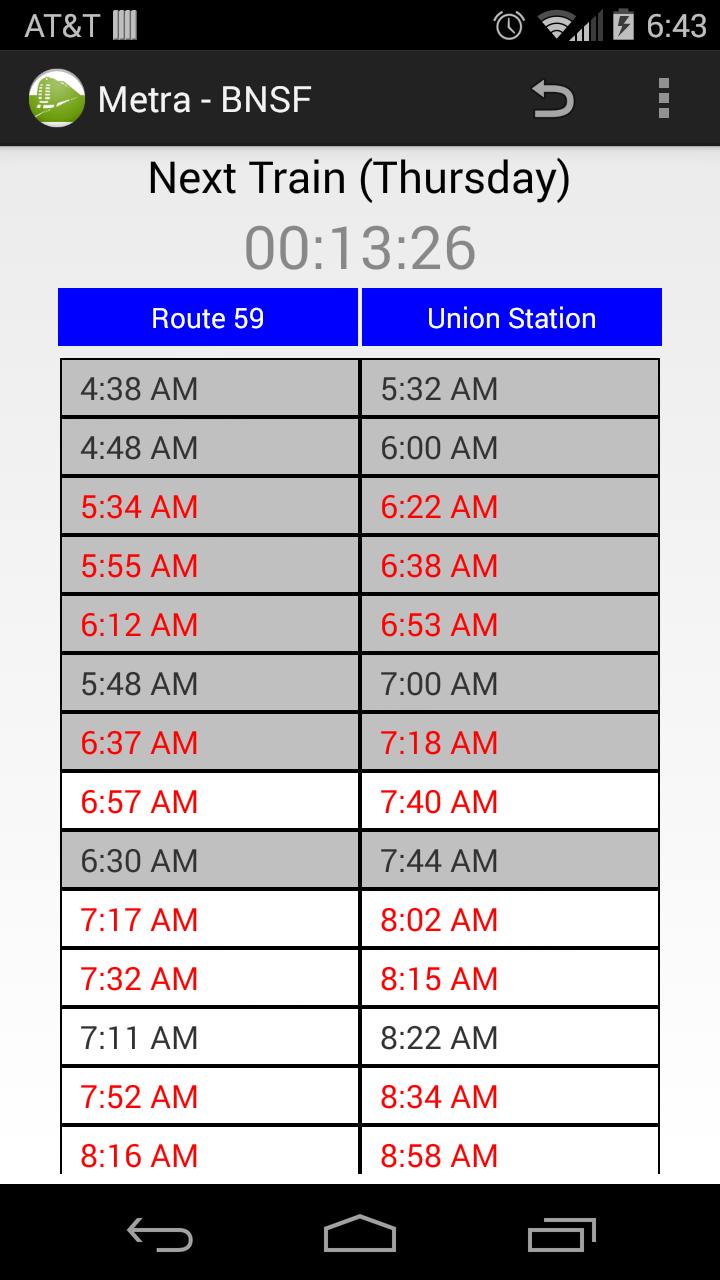Tap the reverse direction arrow icon
Image resolution: width=720 pixels, height=1280 pixels.
552,99
